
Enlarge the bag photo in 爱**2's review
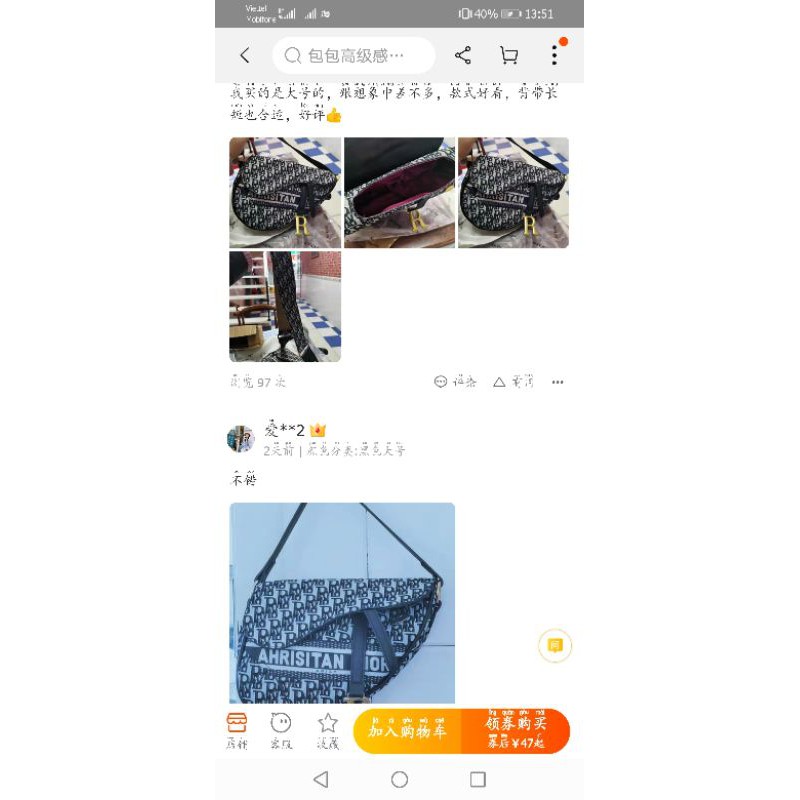pyautogui.click(x=342, y=603)
